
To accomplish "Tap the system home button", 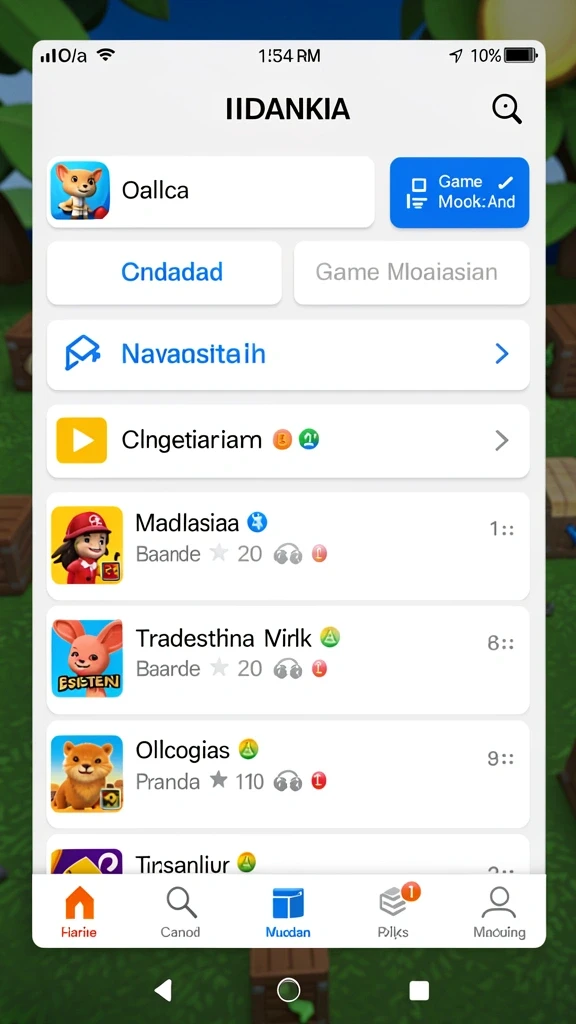I will coord(288,989).
